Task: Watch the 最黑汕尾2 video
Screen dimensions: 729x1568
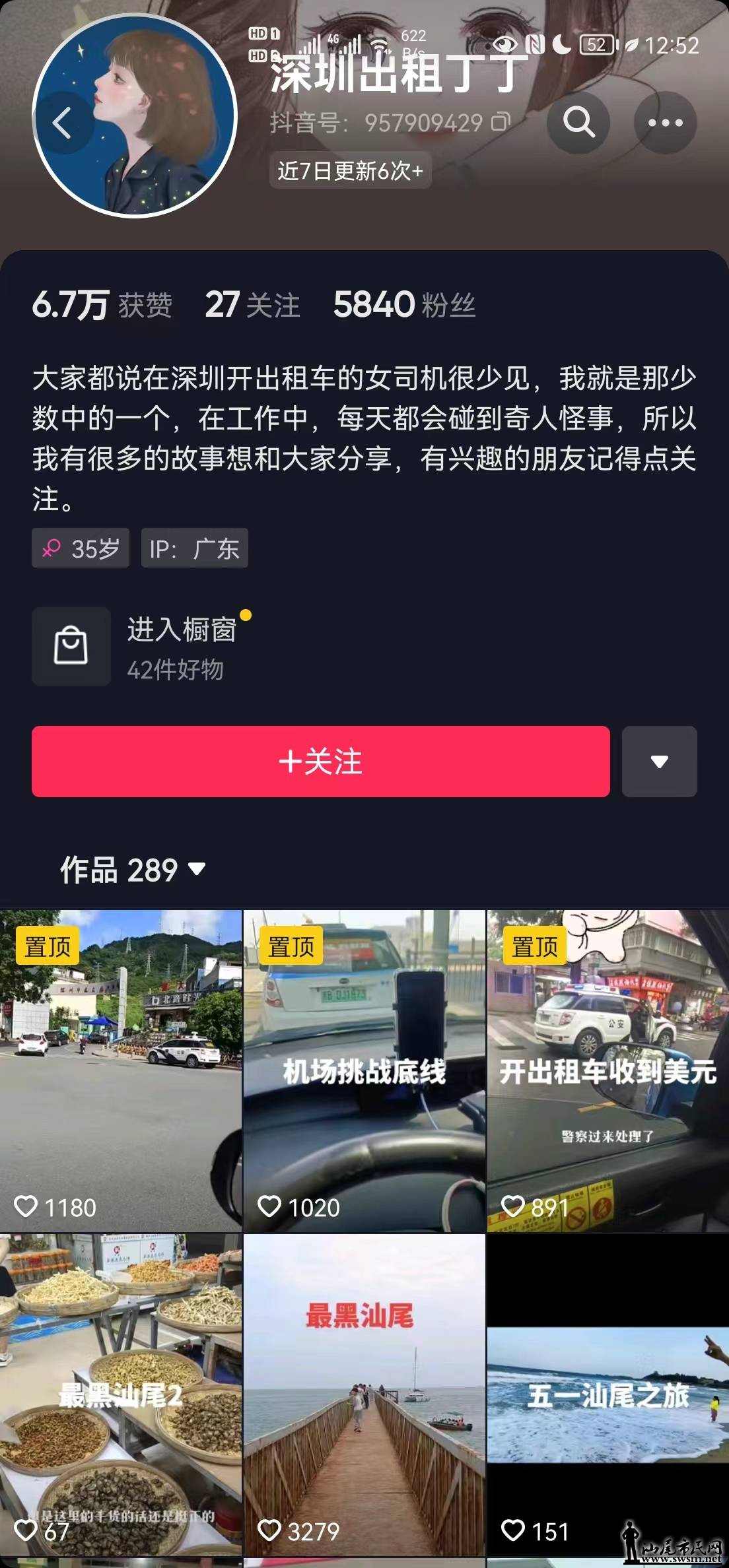Action: (x=121, y=1394)
